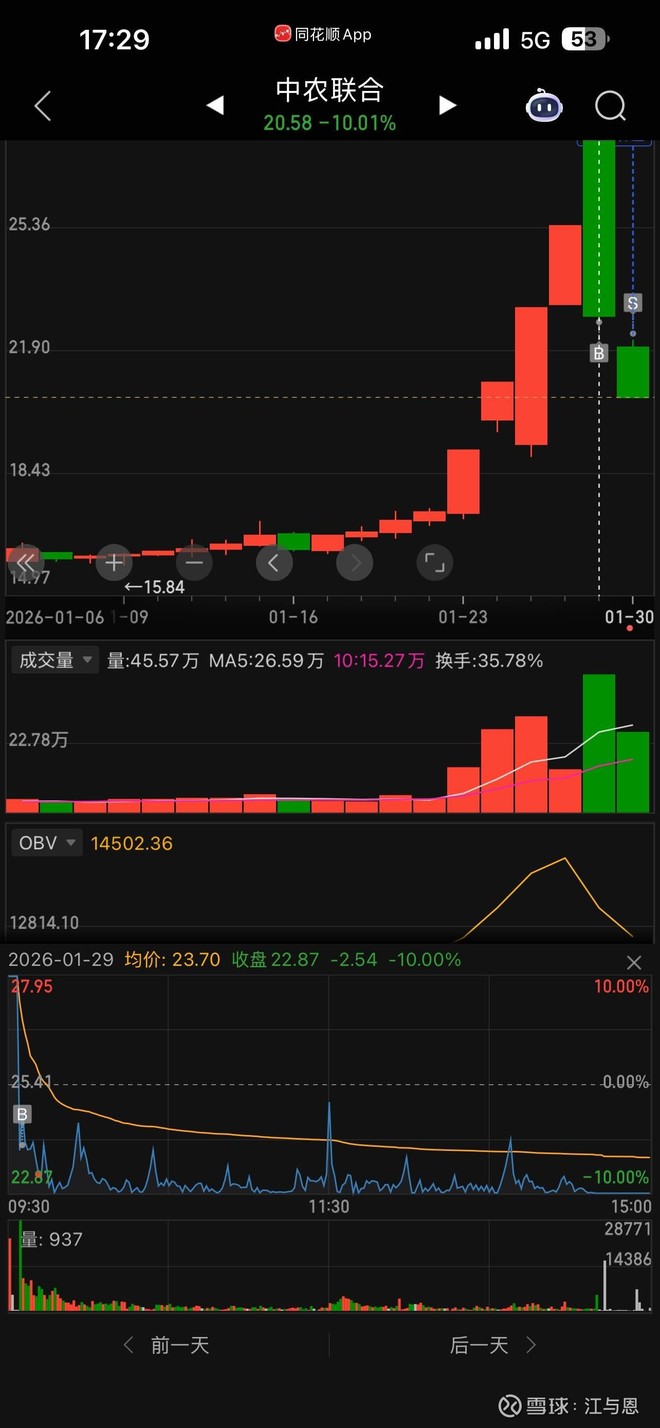Switch to the next stock with right arrow
The height and width of the screenshot is (1428, 660).
coord(447,106)
